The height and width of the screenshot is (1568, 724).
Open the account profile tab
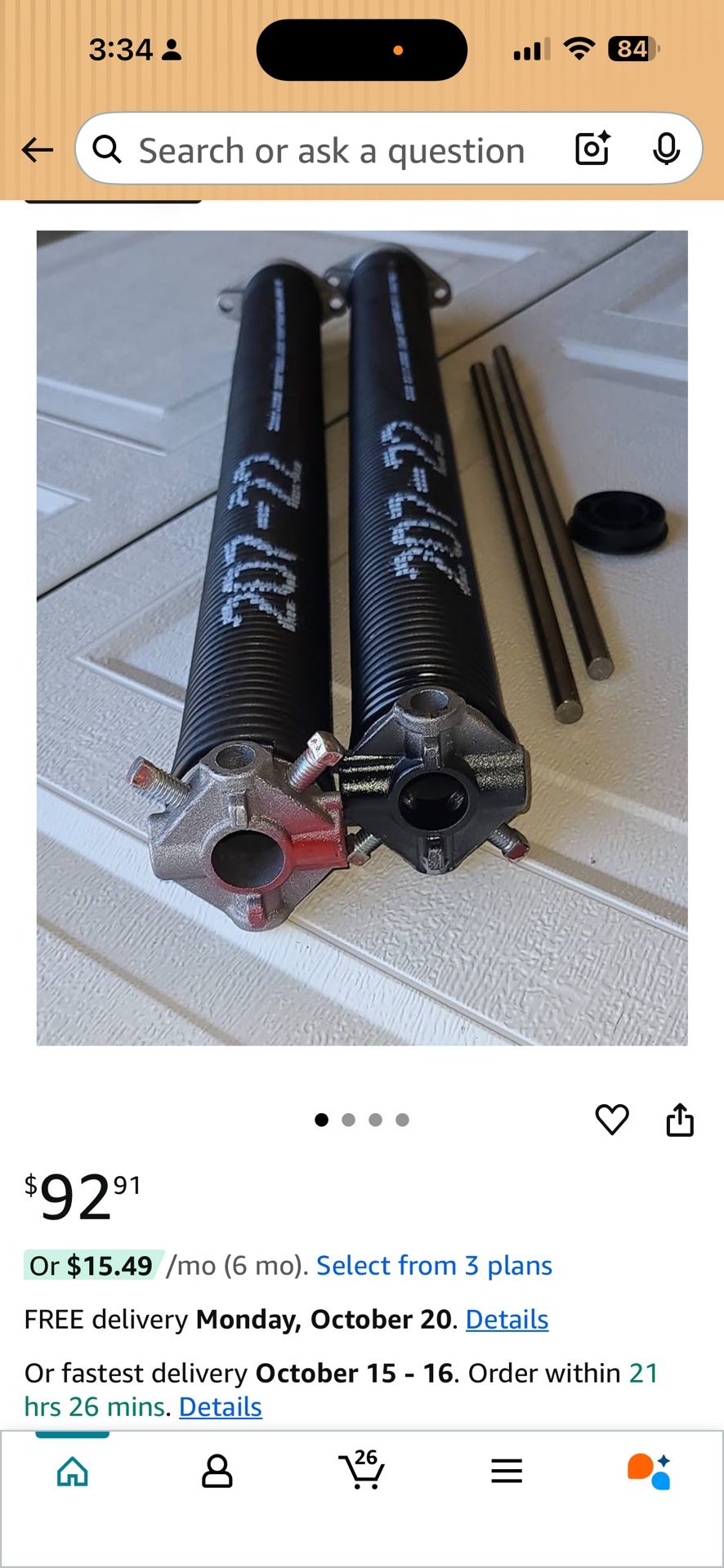(217, 1472)
